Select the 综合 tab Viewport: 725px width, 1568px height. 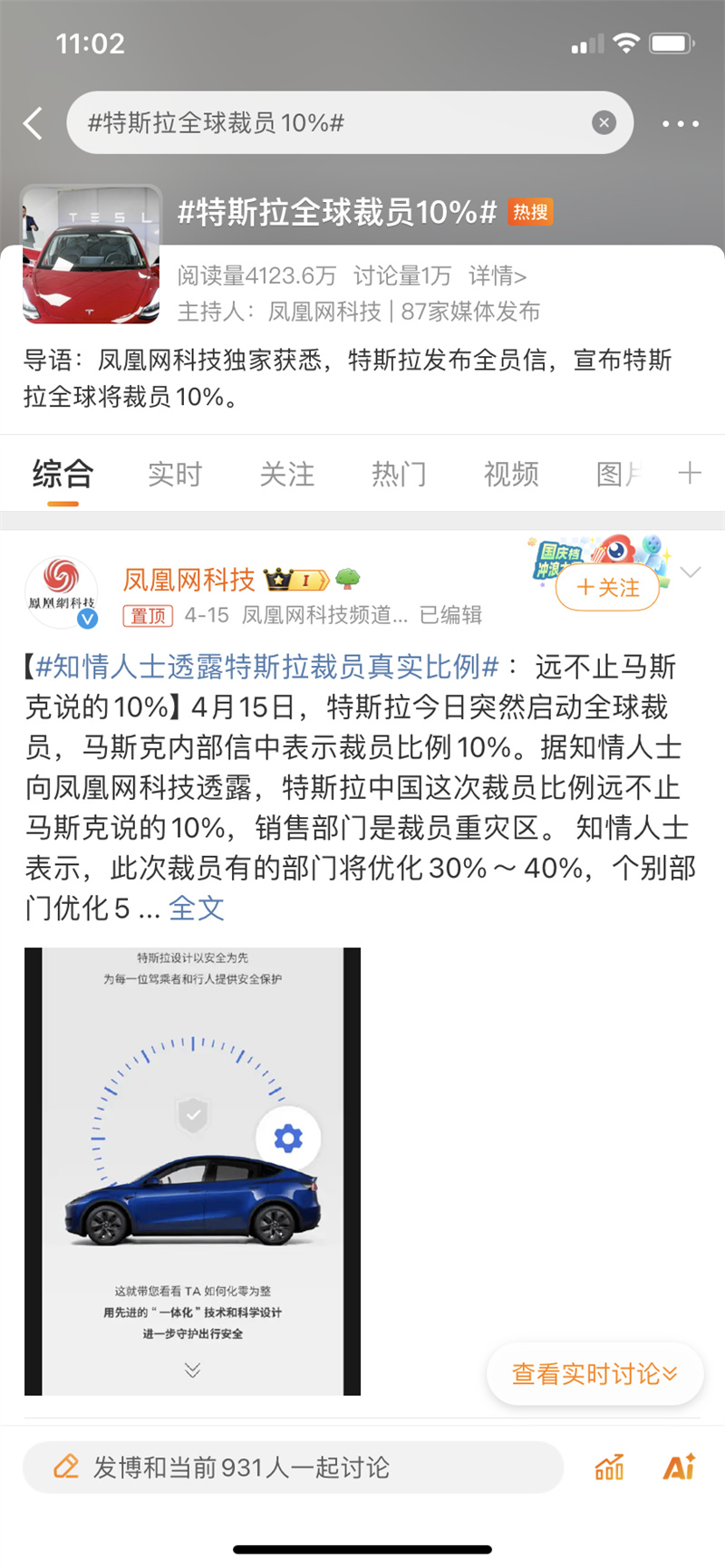pos(63,474)
